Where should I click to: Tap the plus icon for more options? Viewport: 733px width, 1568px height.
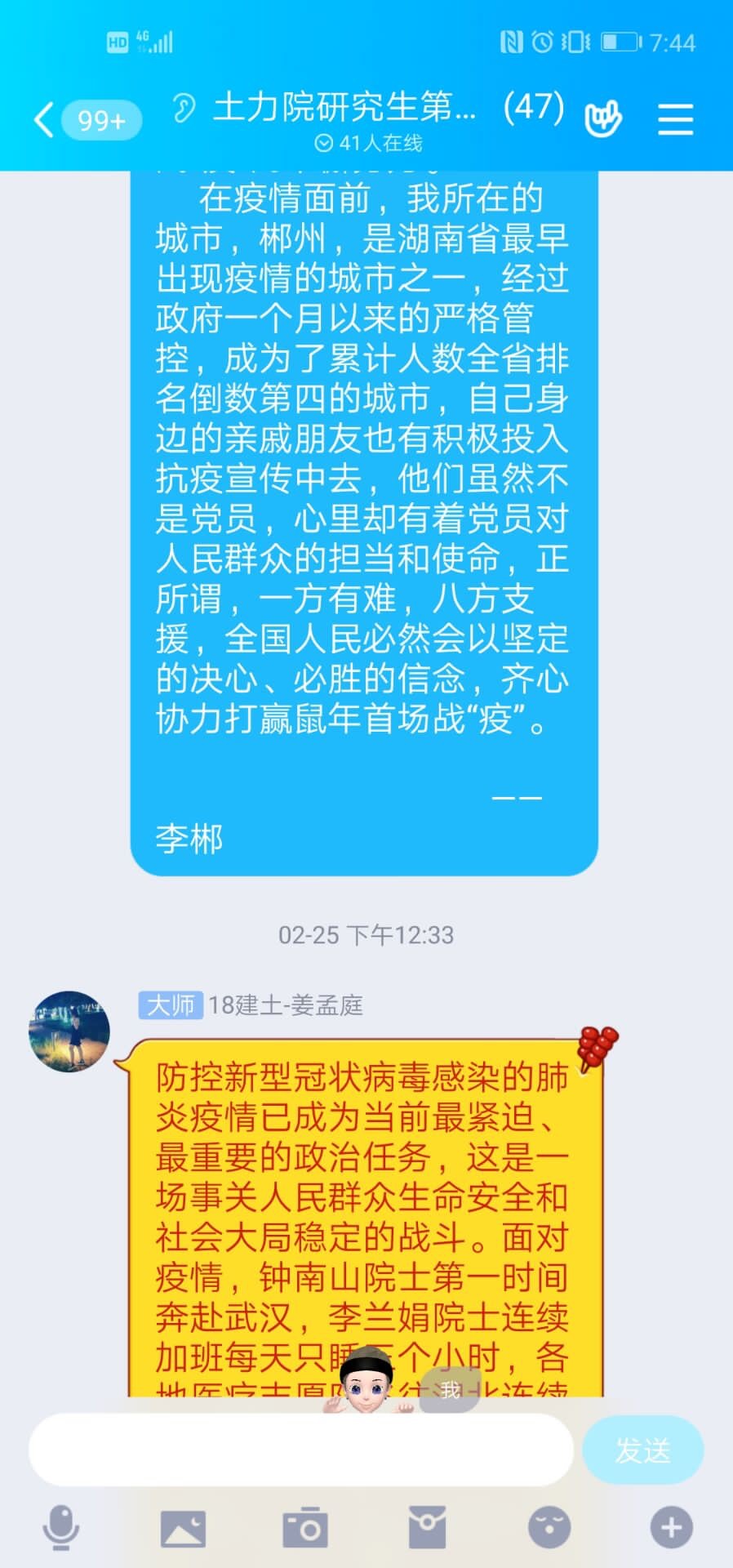(x=671, y=1530)
